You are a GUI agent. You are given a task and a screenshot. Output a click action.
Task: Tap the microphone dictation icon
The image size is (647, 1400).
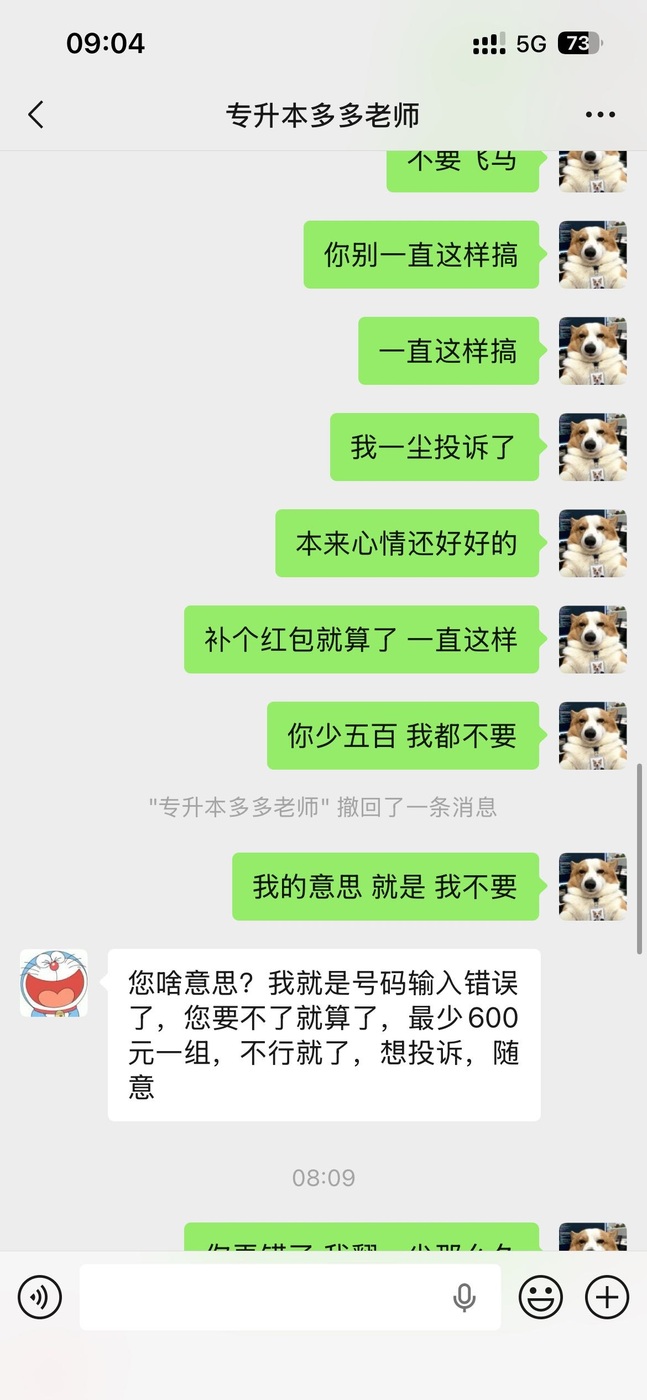coord(464,1297)
